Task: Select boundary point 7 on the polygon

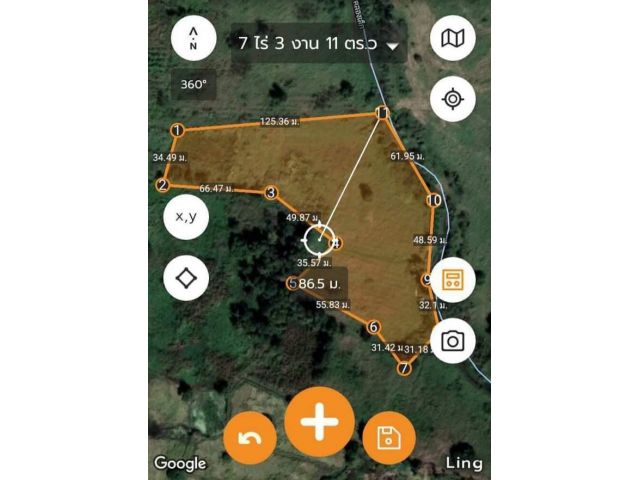Action: click(404, 368)
